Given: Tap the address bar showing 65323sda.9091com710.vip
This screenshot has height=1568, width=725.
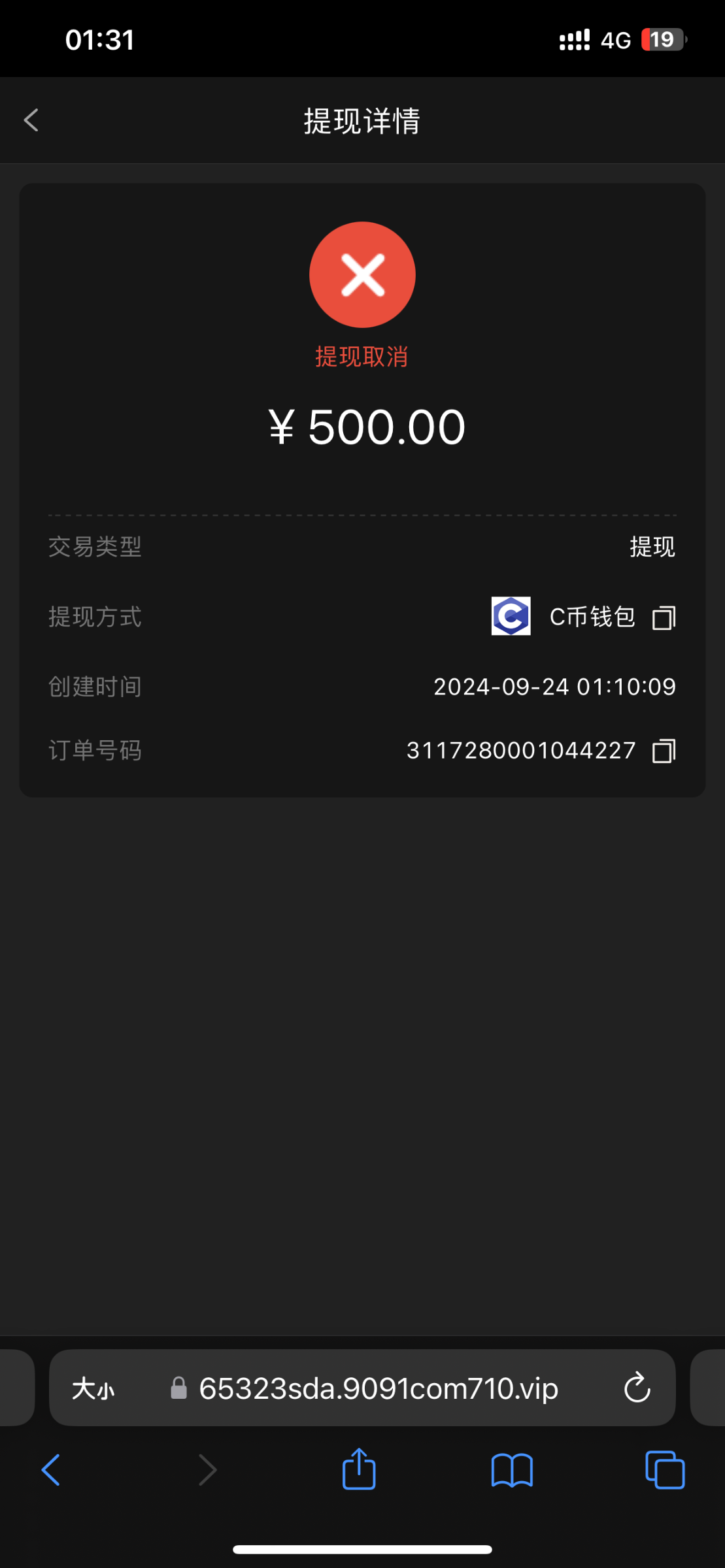Looking at the screenshot, I should [378, 1388].
